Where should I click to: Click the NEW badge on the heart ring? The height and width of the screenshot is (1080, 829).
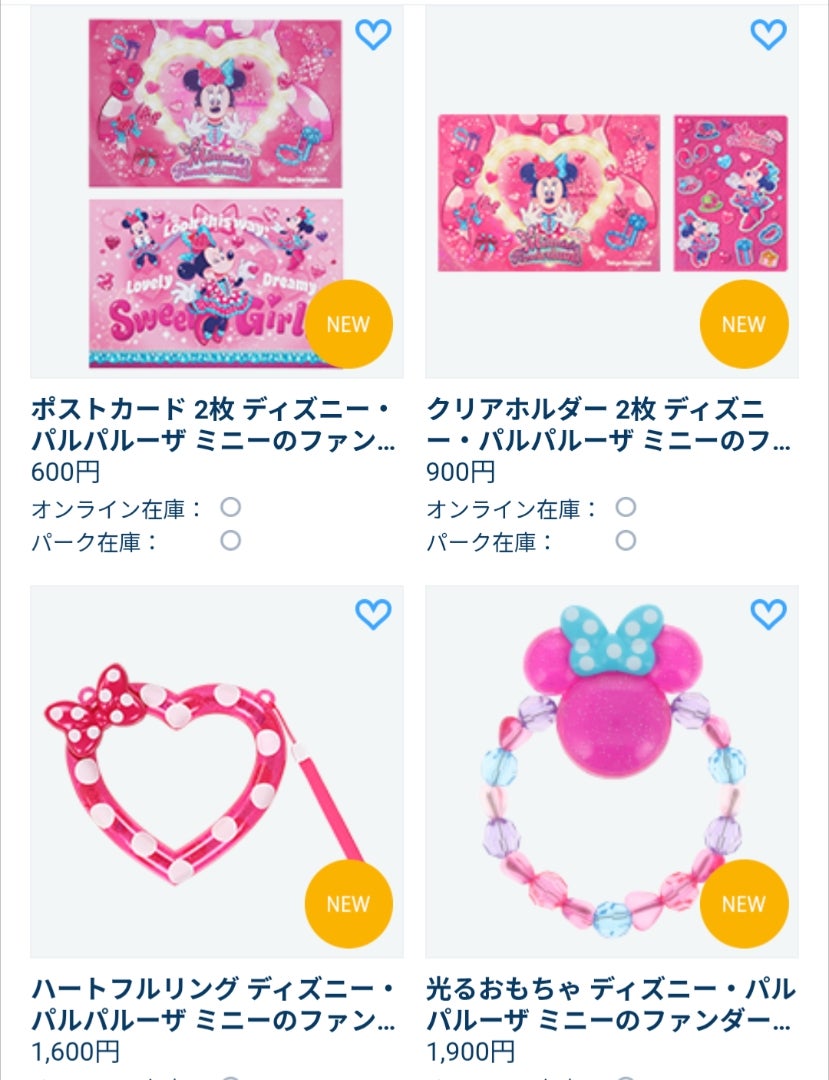pyautogui.click(x=348, y=904)
